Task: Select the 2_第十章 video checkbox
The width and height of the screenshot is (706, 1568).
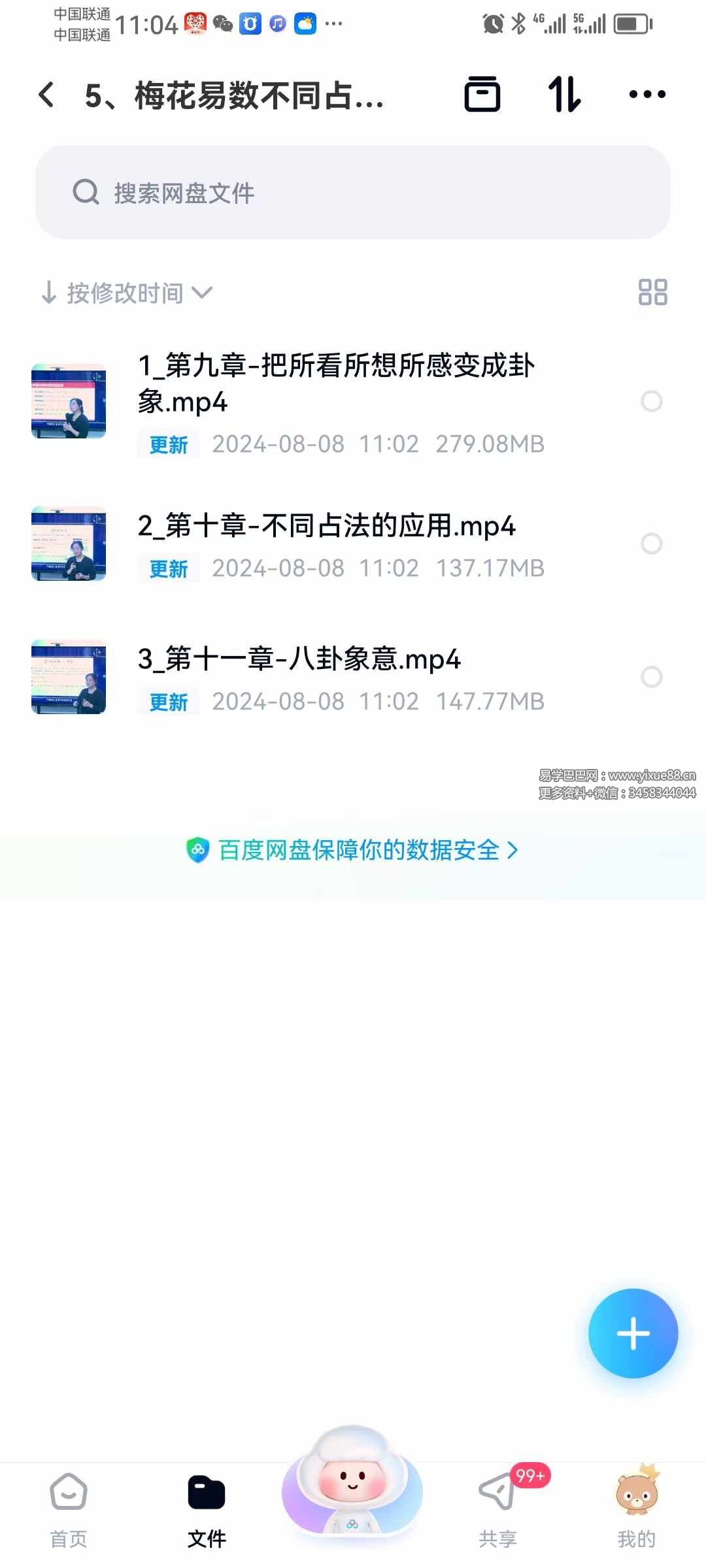Action: (x=651, y=544)
